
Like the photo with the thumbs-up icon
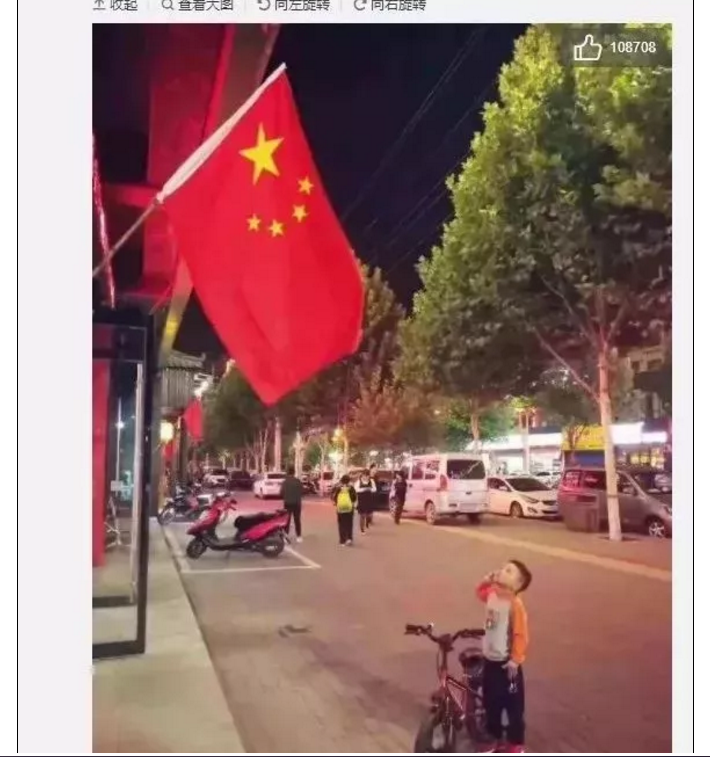[x=588, y=47]
